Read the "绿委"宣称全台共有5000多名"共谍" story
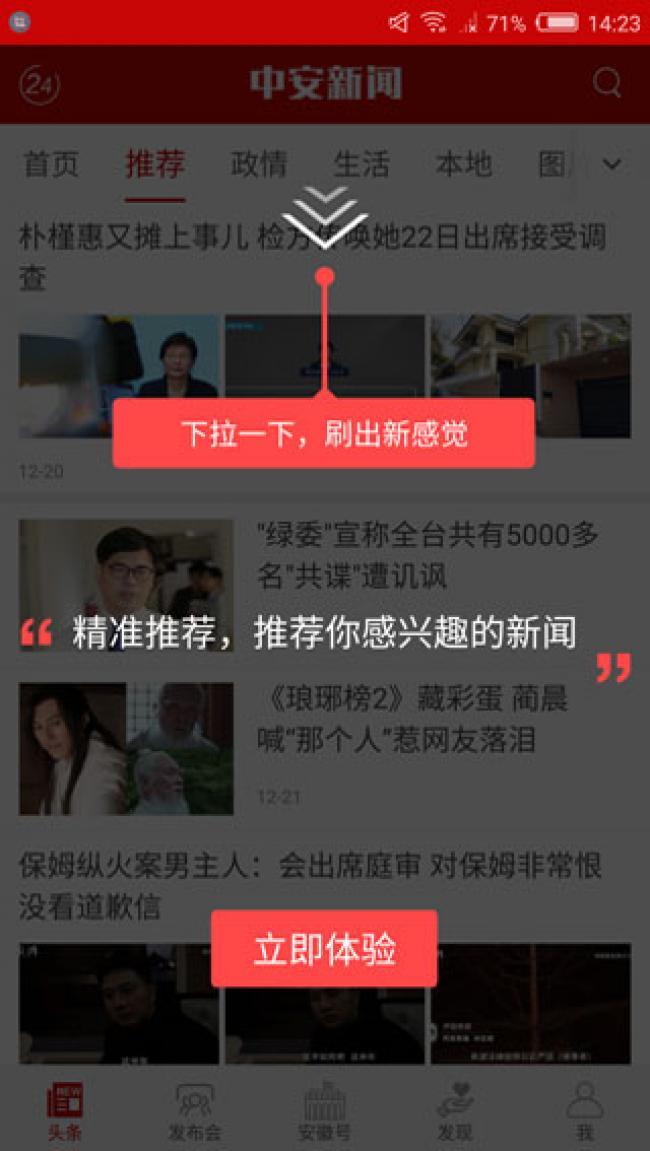Image resolution: width=650 pixels, height=1151 pixels. 428,555
